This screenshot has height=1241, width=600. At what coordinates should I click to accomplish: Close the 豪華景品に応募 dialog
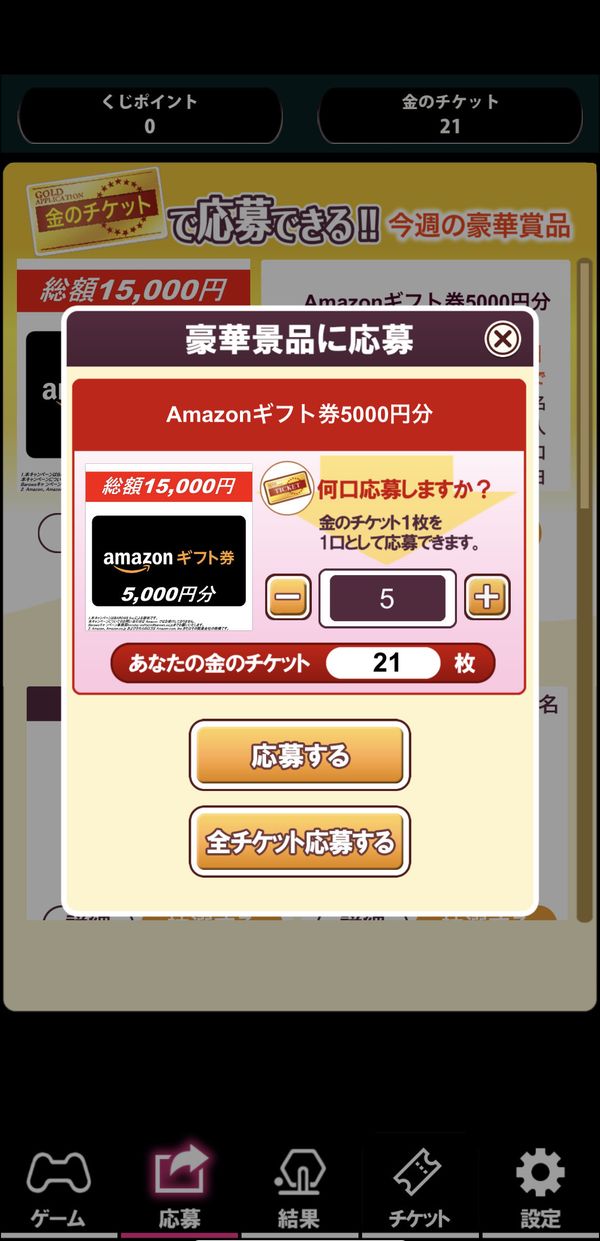tap(503, 339)
